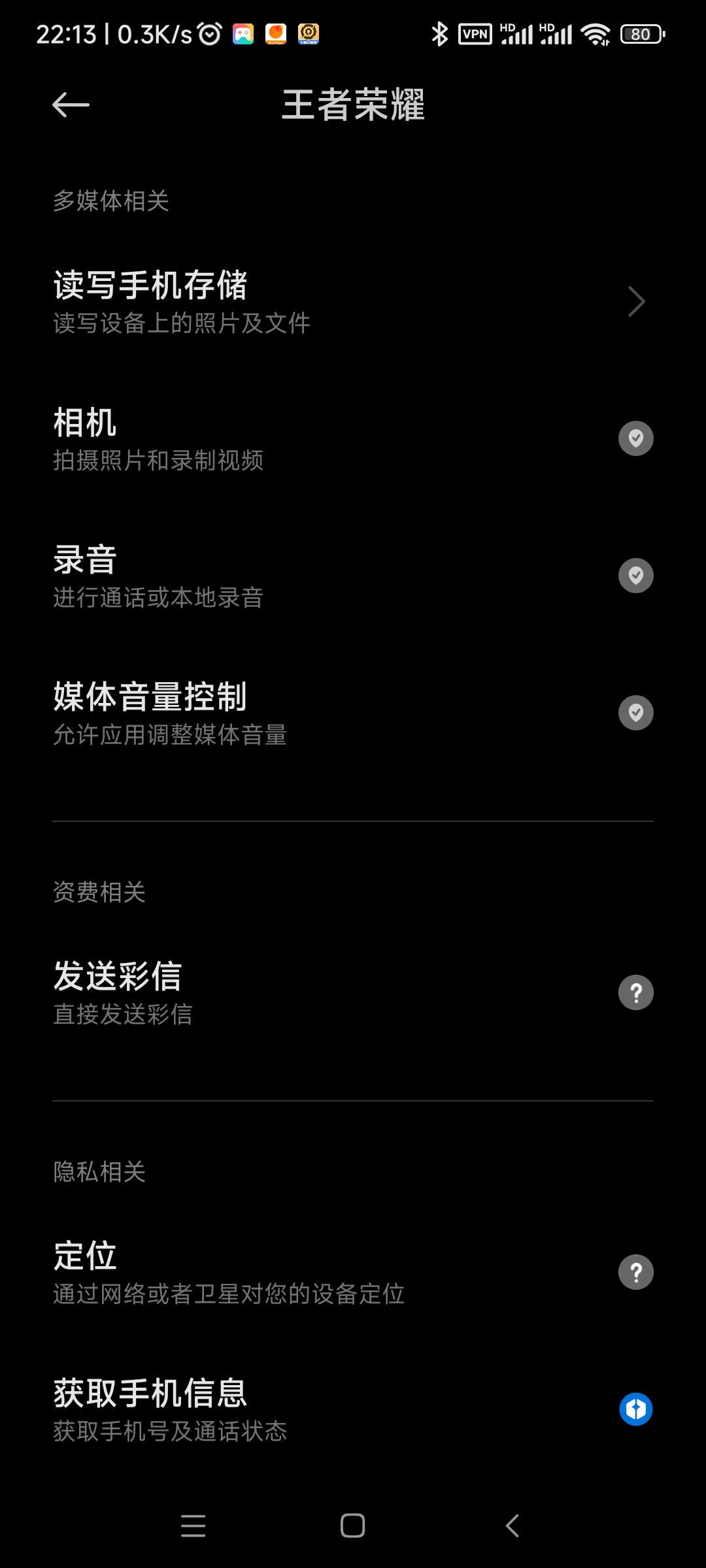Image resolution: width=706 pixels, height=1568 pixels.
Task: Open the 发送彩信 permission row
Action: pos(353,992)
